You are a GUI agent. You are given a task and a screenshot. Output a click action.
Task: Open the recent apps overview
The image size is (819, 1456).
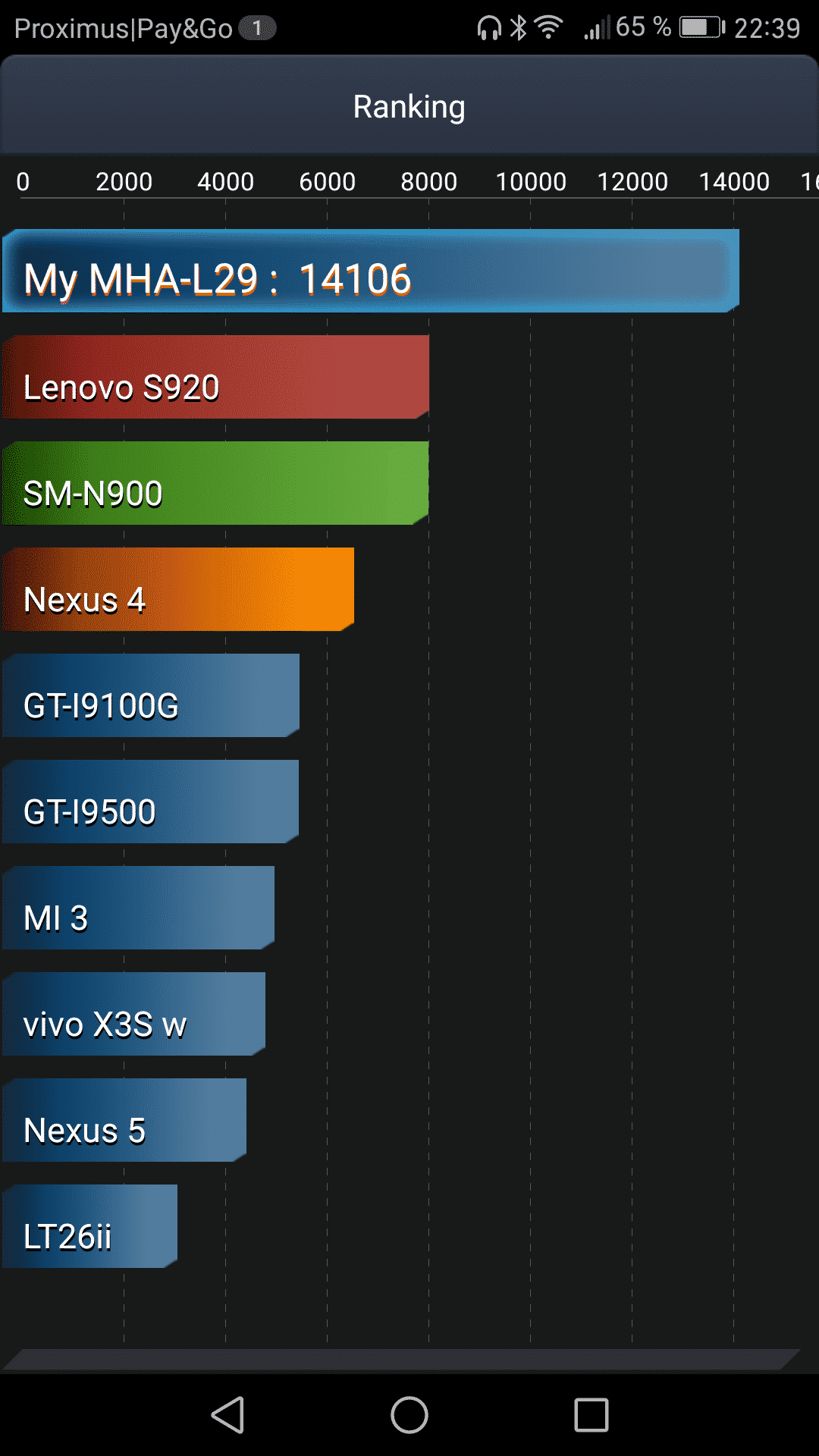pyautogui.click(x=591, y=1415)
